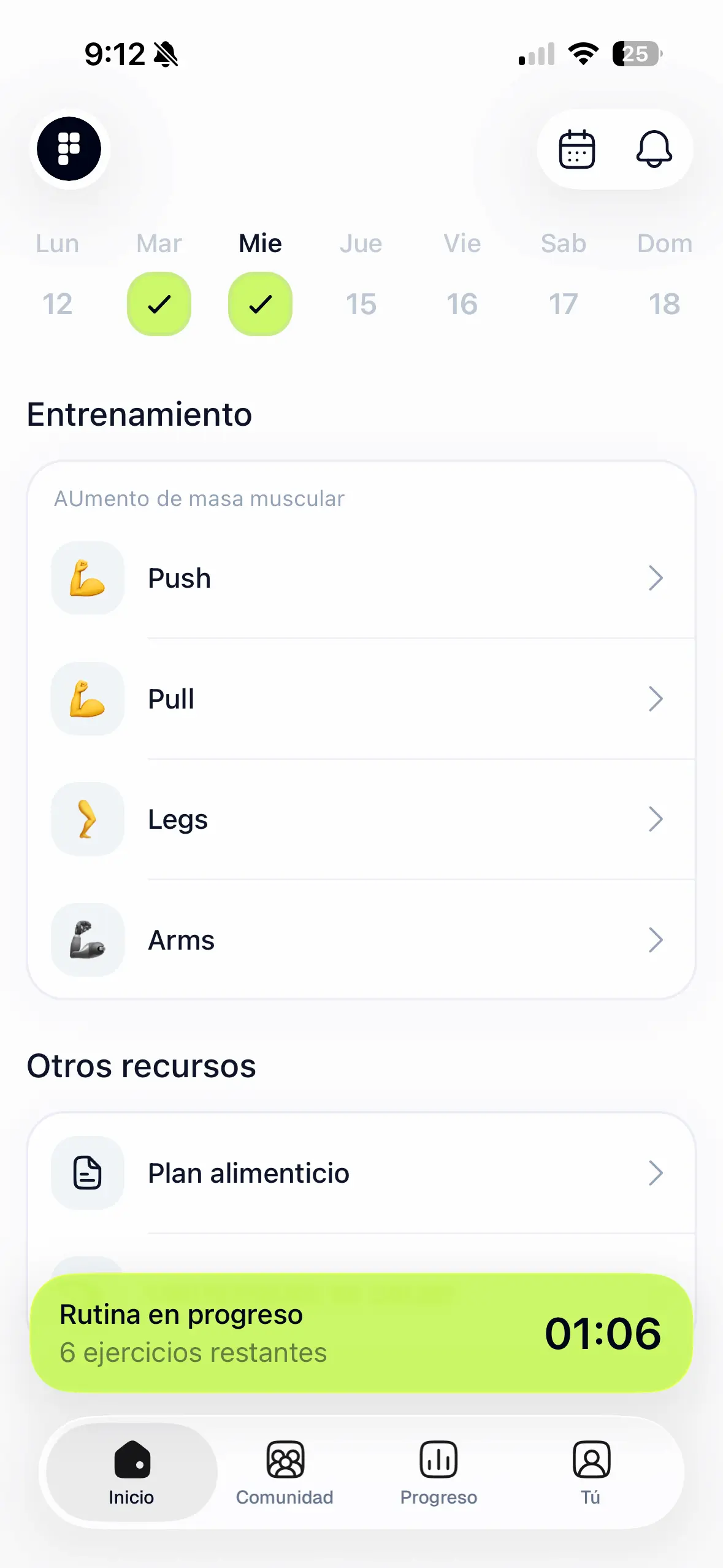723x1568 pixels.
Task: Mark Thursday 15 as completed
Action: tap(361, 304)
